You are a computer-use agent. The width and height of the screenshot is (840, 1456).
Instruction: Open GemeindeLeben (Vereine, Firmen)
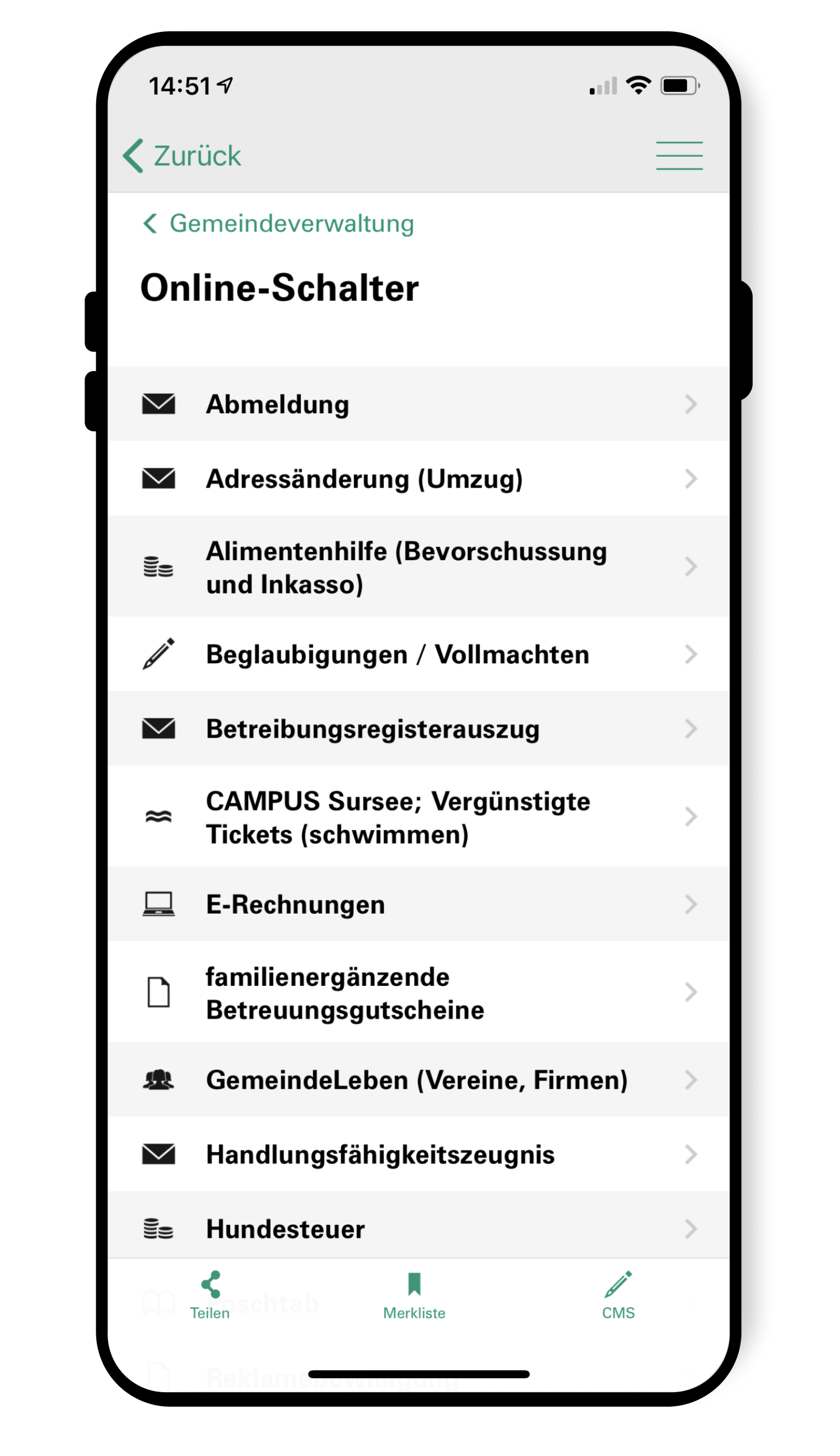[x=418, y=1079]
